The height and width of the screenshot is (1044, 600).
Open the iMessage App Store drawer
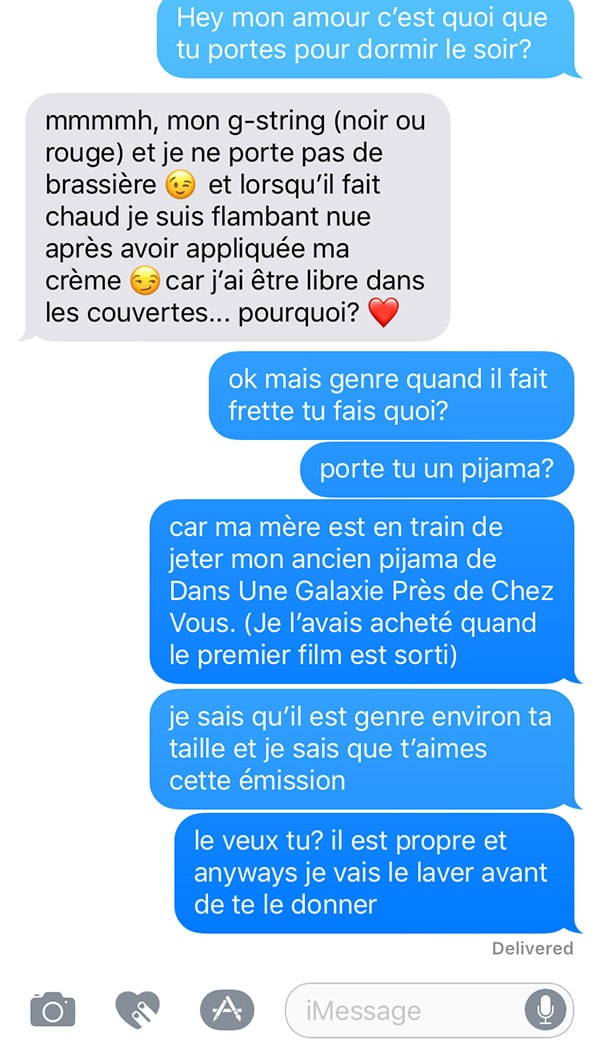[227, 1010]
